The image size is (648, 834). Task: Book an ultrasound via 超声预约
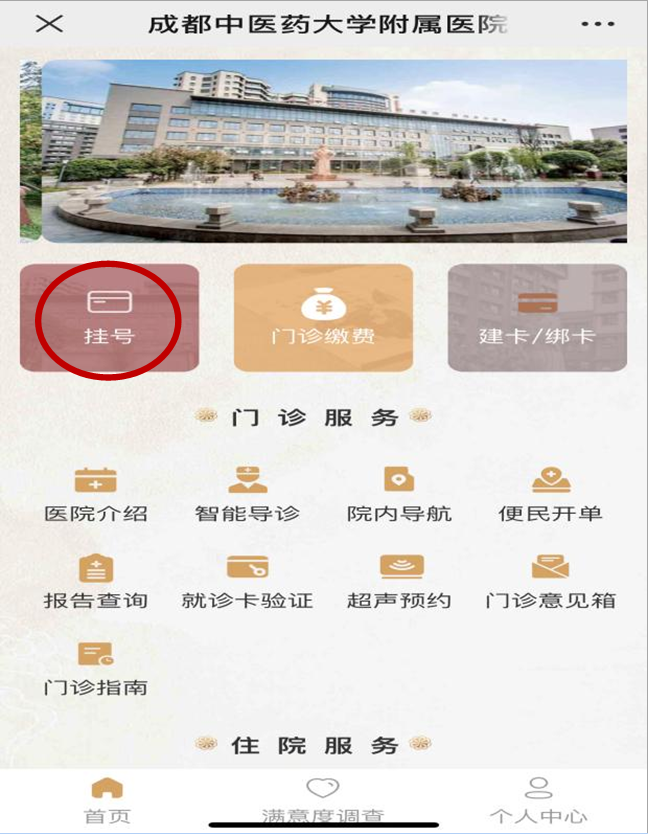(x=399, y=581)
